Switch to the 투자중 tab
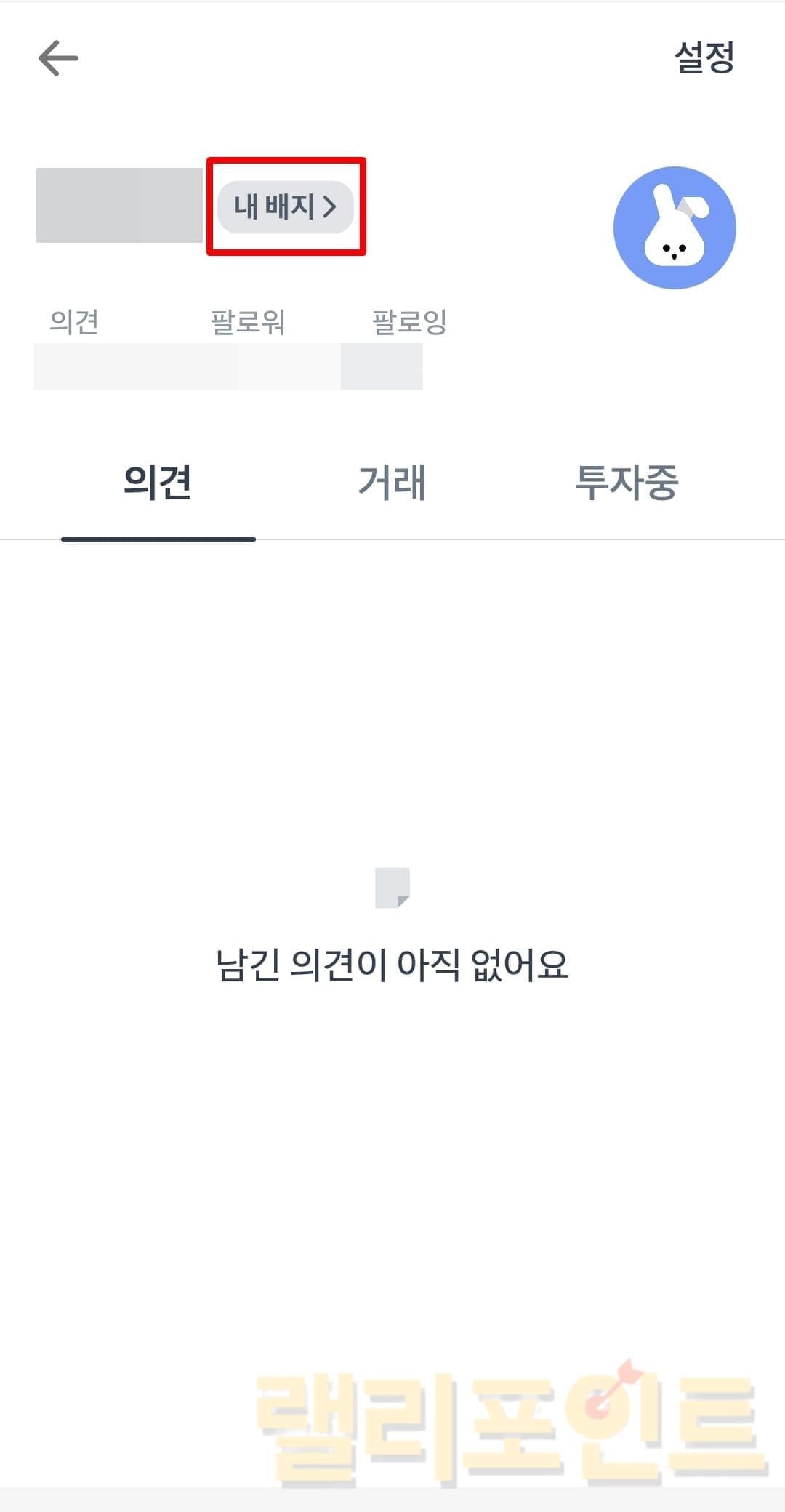 pyautogui.click(x=626, y=482)
